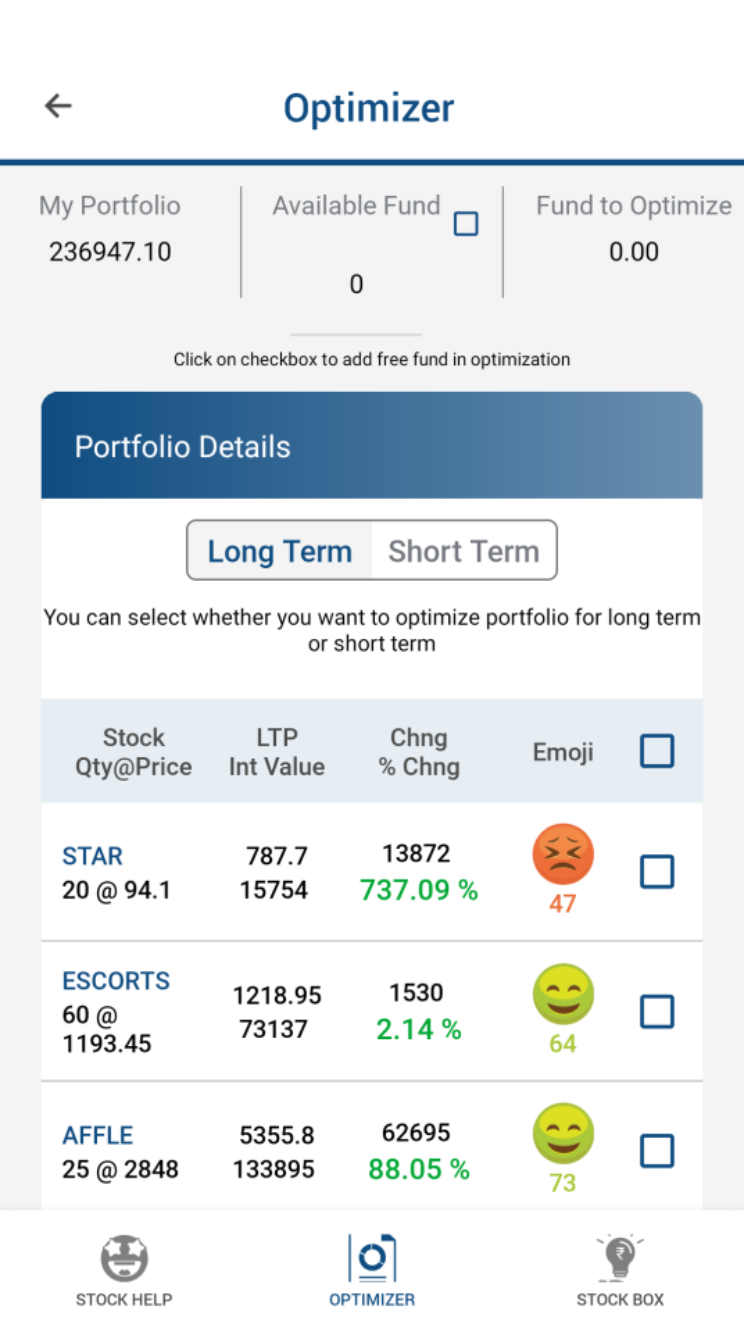Screen dimensions: 744x1324
Task: Open the STAR stock details
Action: tap(92, 856)
